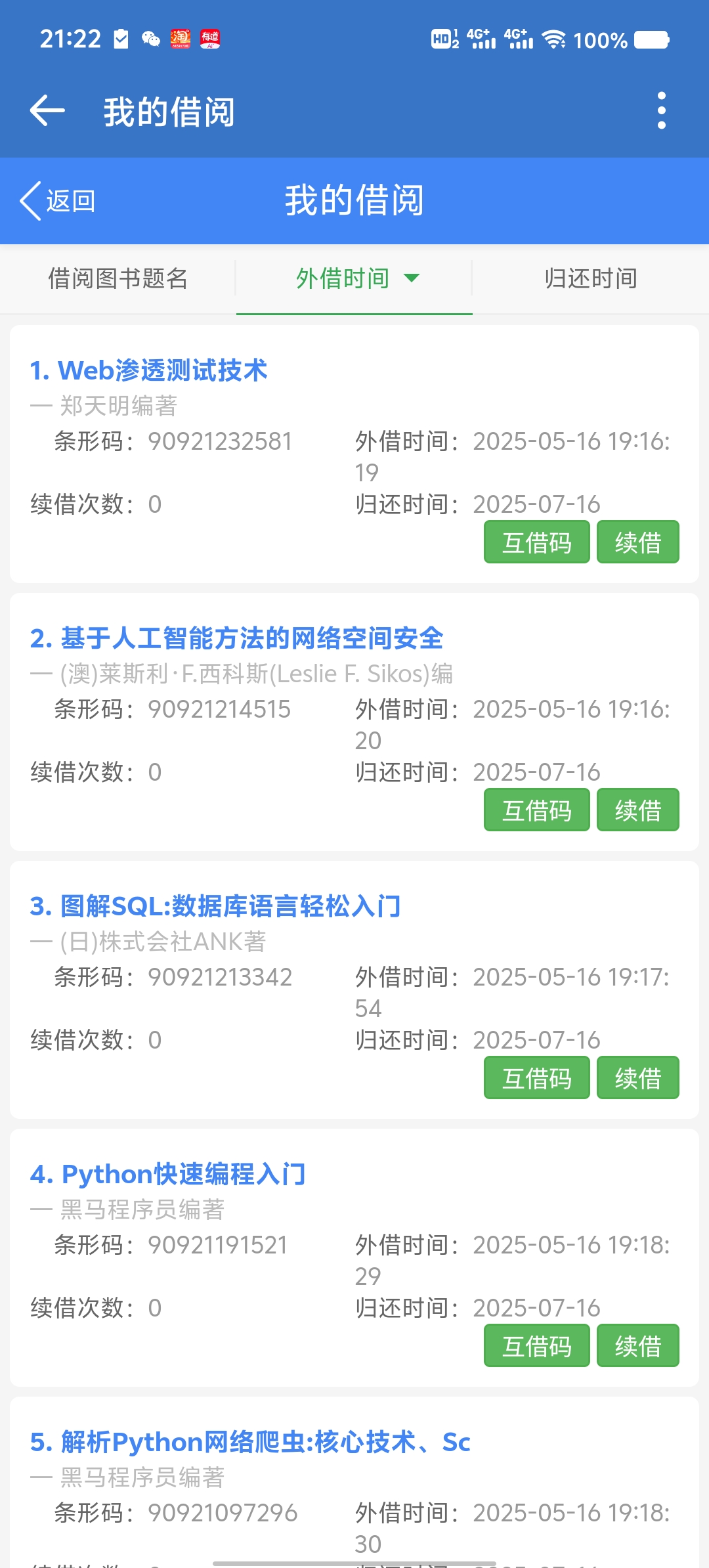View 图解SQL:数据库语言轻松入门 book details
709x1568 pixels.
pyautogui.click(x=215, y=906)
